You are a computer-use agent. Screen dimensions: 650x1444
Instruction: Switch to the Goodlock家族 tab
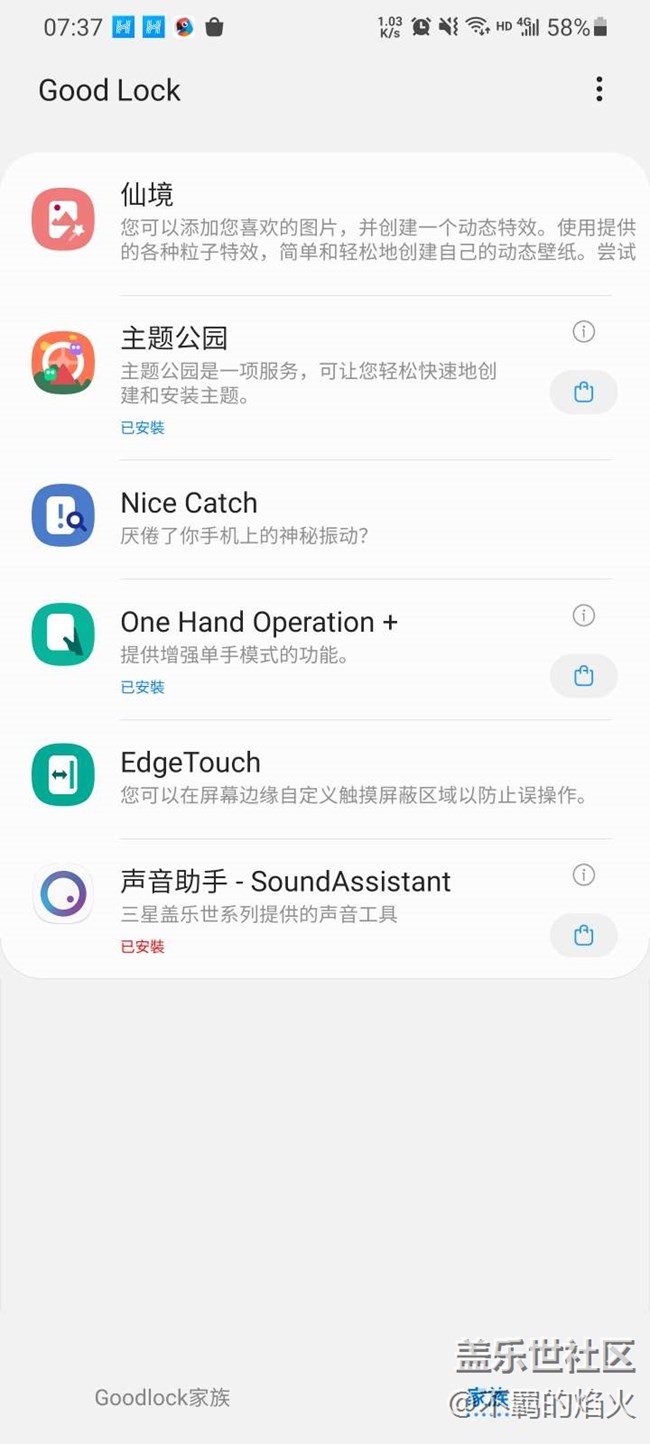162,1397
